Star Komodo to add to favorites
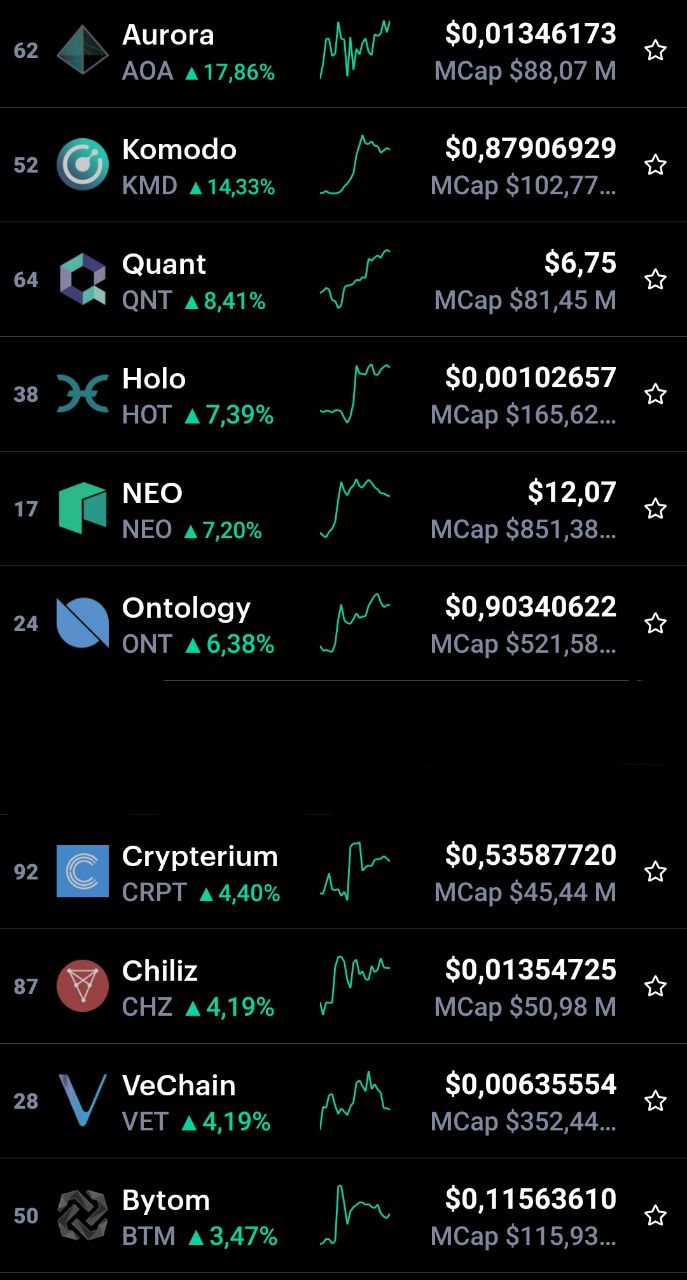The width and height of the screenshot is (687, 1280). tap(655, 165)
